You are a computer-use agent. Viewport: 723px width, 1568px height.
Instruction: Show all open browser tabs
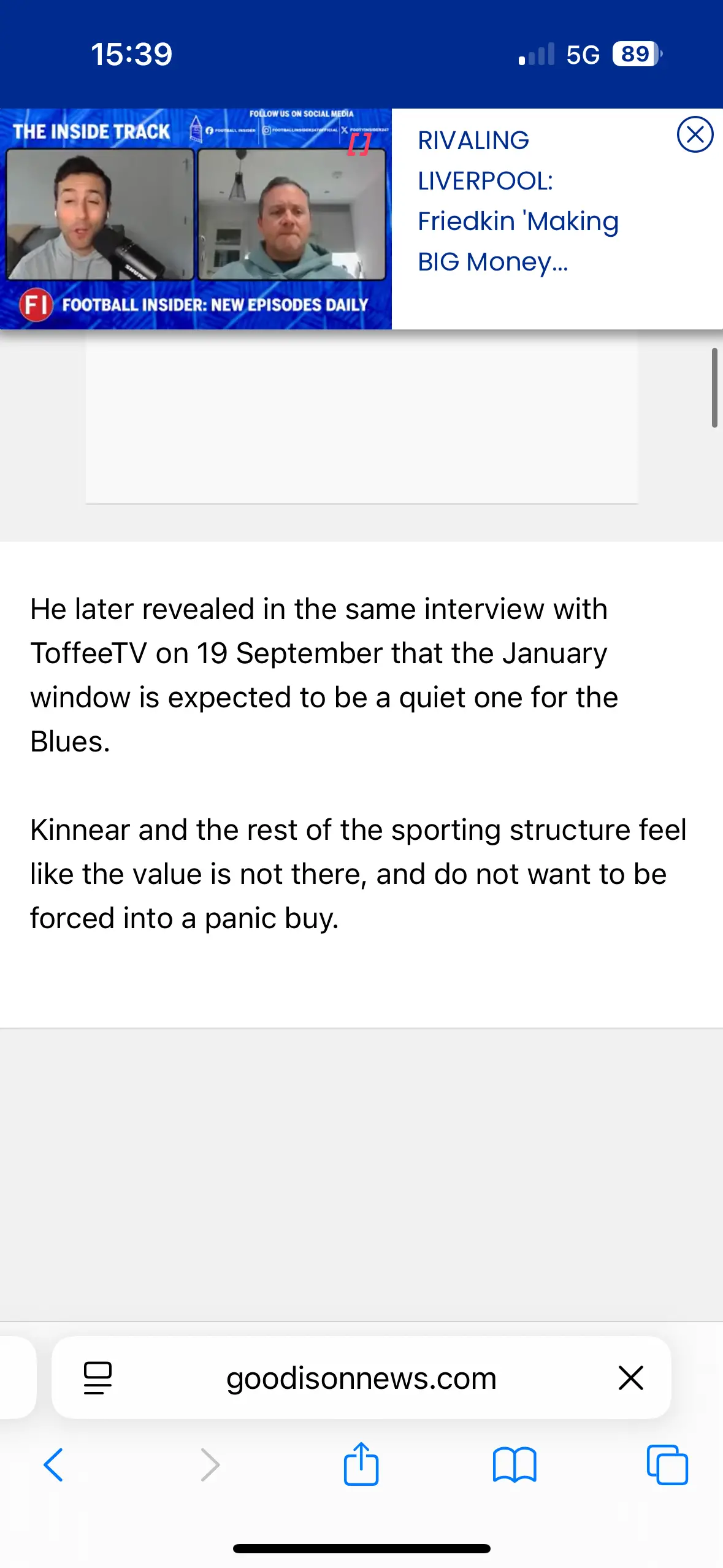coord(667,1465)
